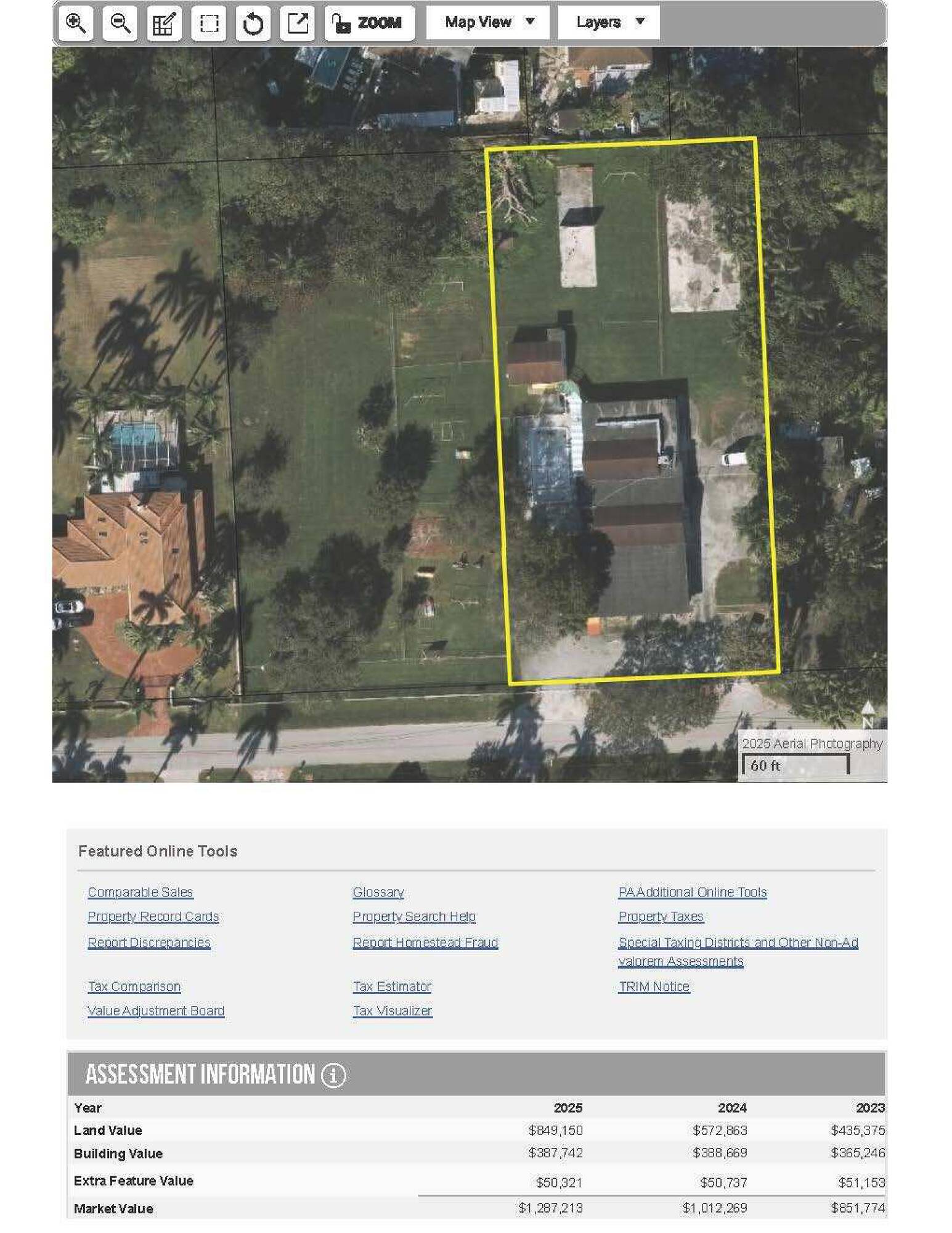The height and width of the screenshot is (1233, 952).
Task: Open Property Record Cards link
Action: click(x=153, y=917)
